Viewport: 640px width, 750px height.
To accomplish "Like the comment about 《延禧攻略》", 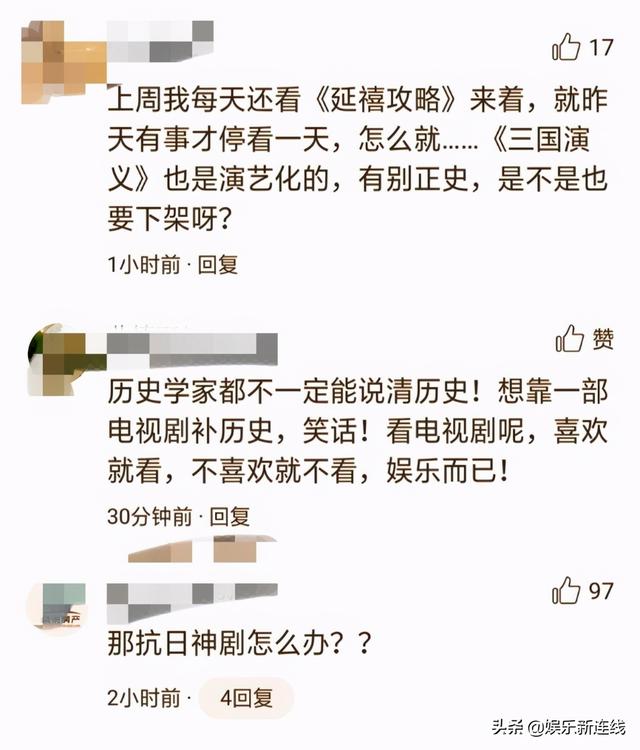I will click(567, 47).
